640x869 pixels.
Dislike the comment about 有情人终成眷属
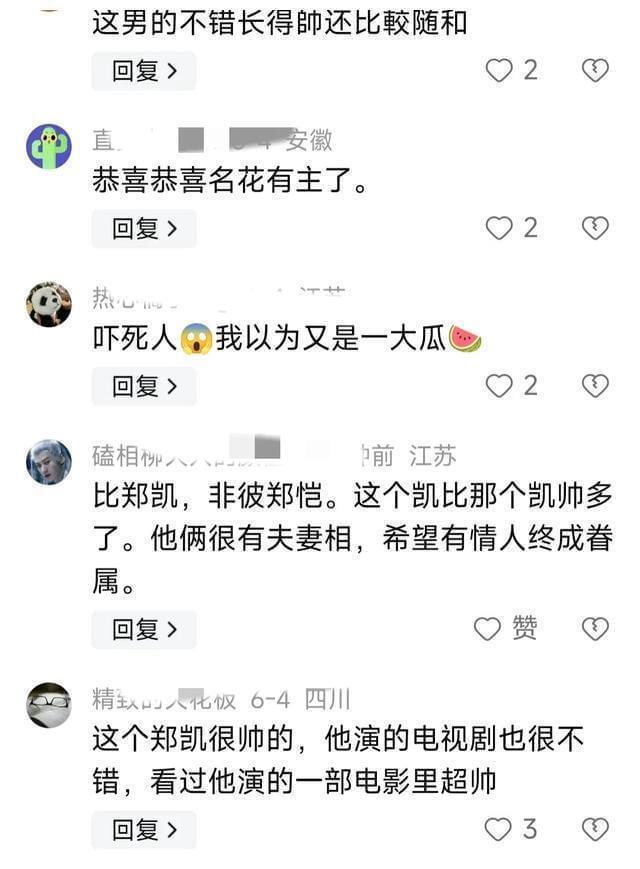[595, 629]
